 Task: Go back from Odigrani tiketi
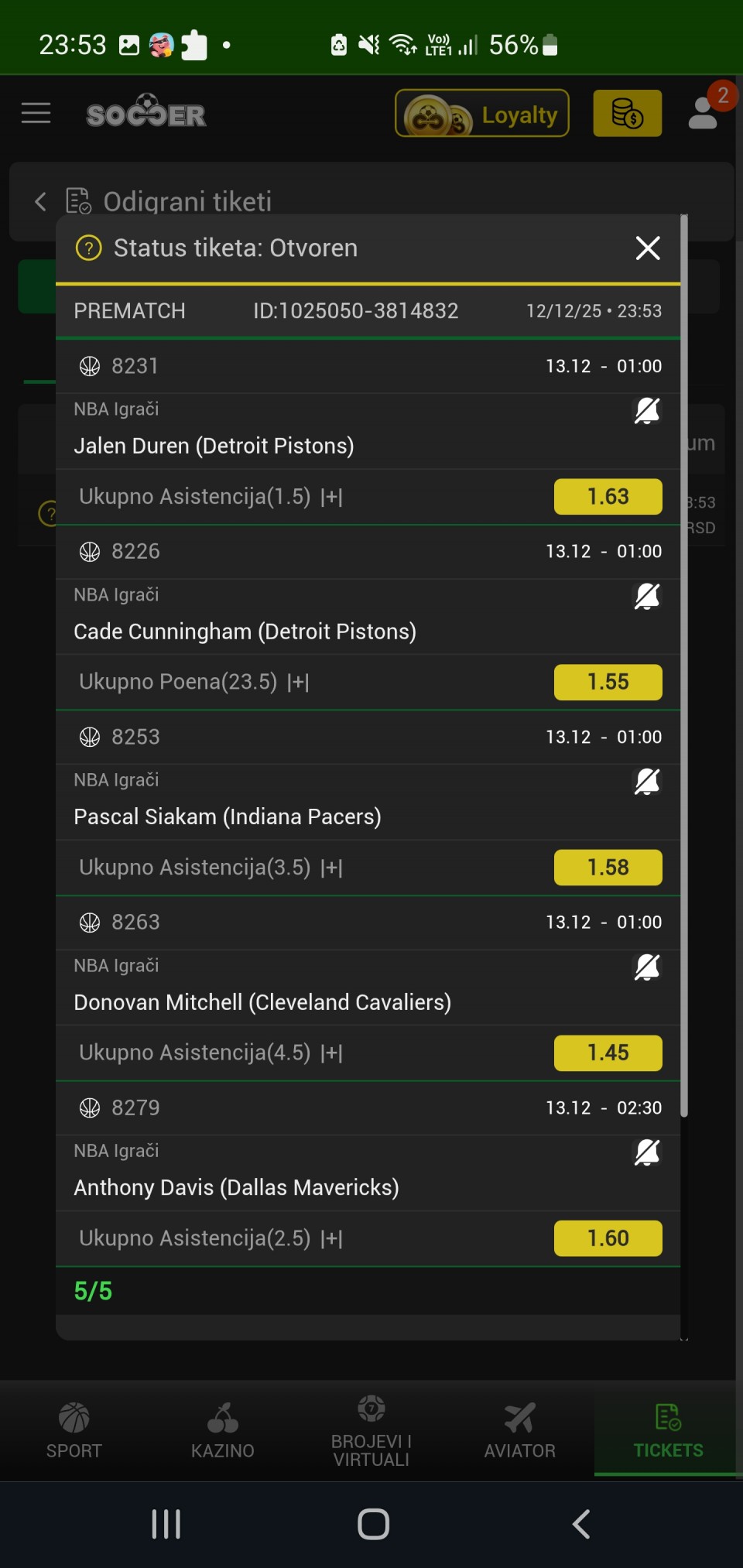click(40, 202)
